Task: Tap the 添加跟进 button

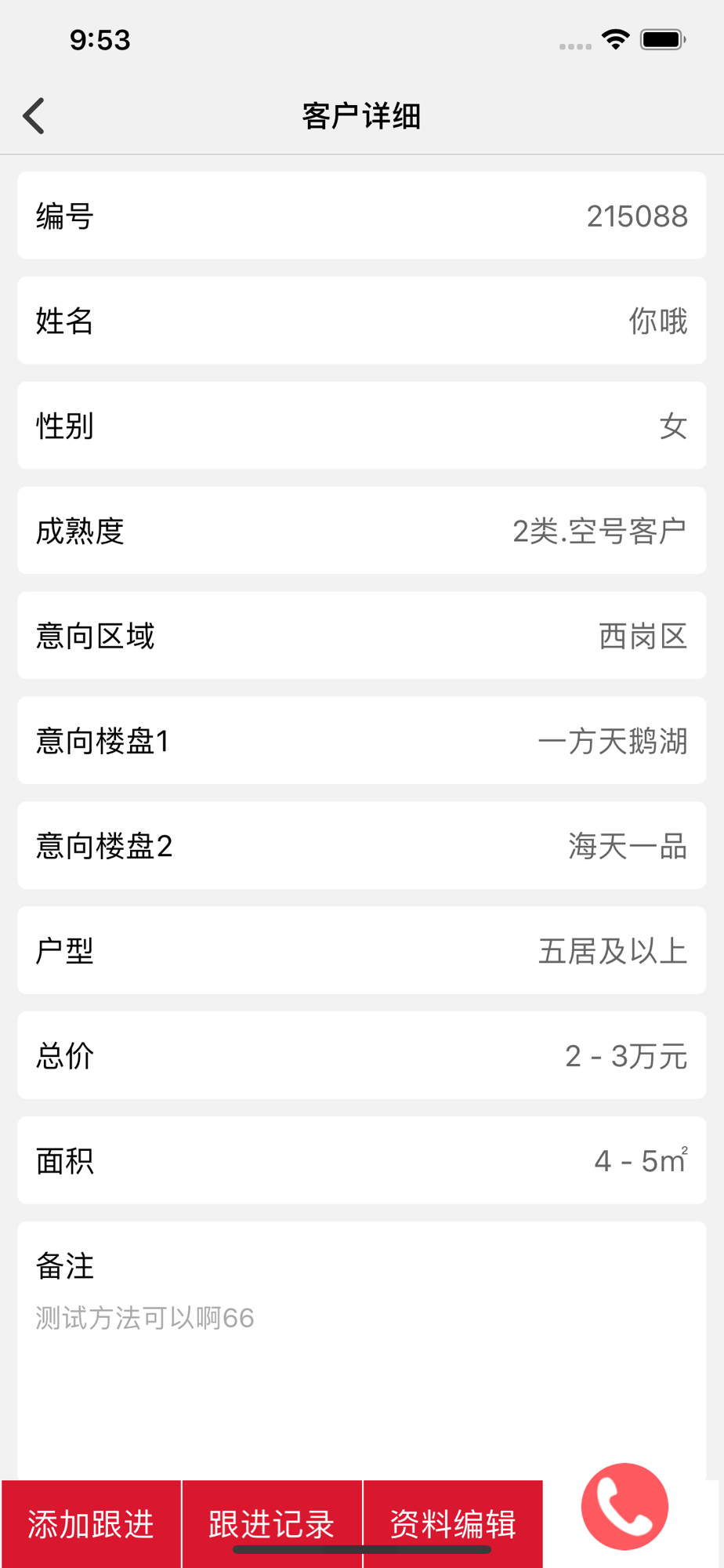Action: [x=91, y=1523]
